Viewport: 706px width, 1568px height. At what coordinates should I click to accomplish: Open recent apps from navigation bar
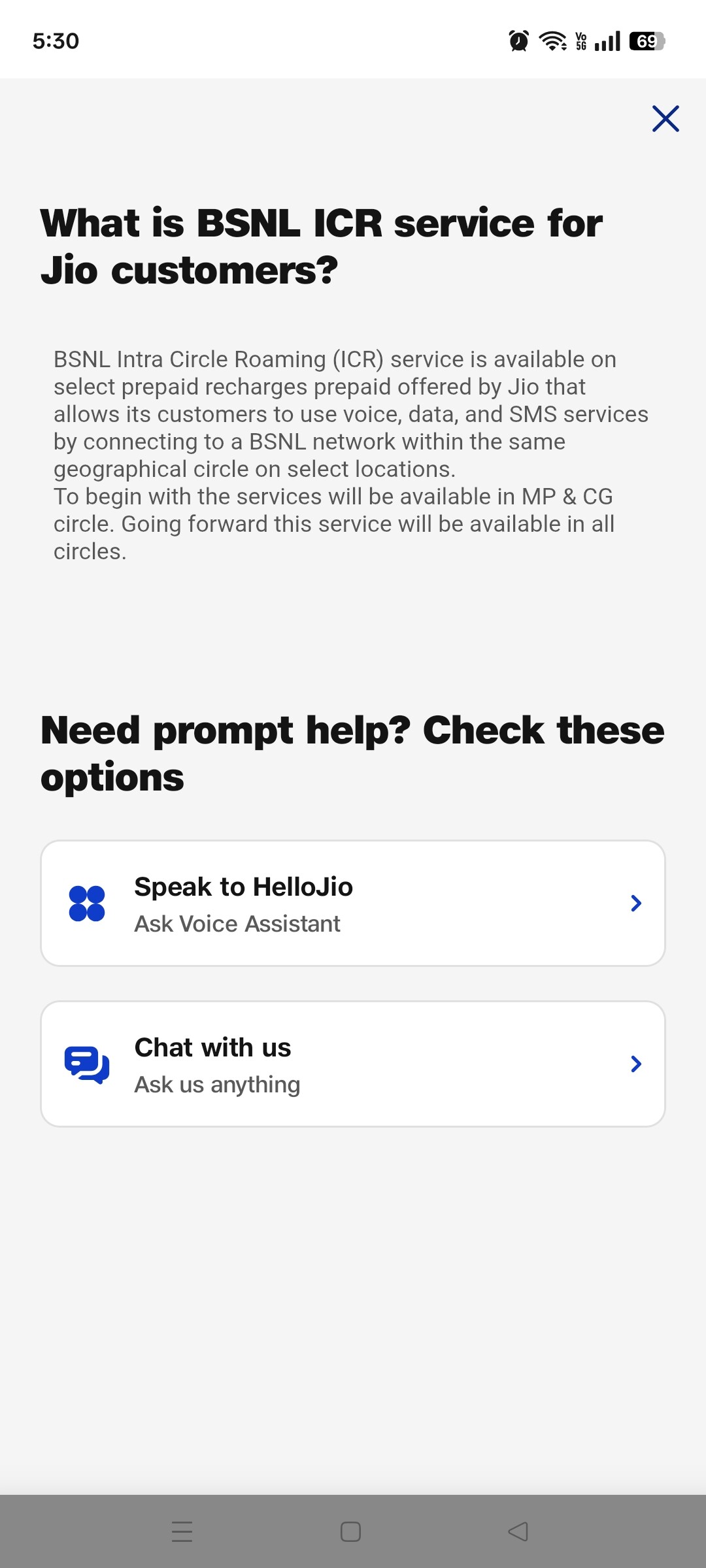[182, 1531]
